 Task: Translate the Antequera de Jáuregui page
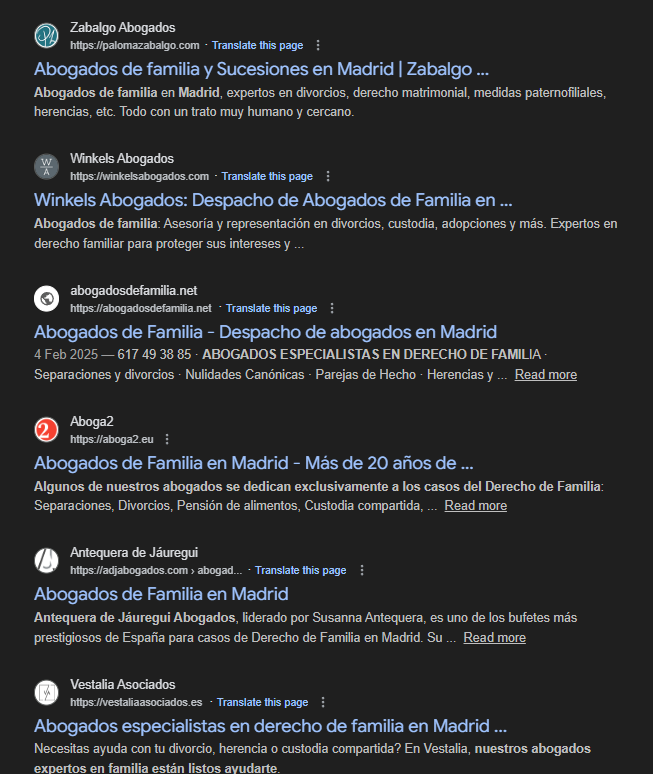(x=300, y=571)
